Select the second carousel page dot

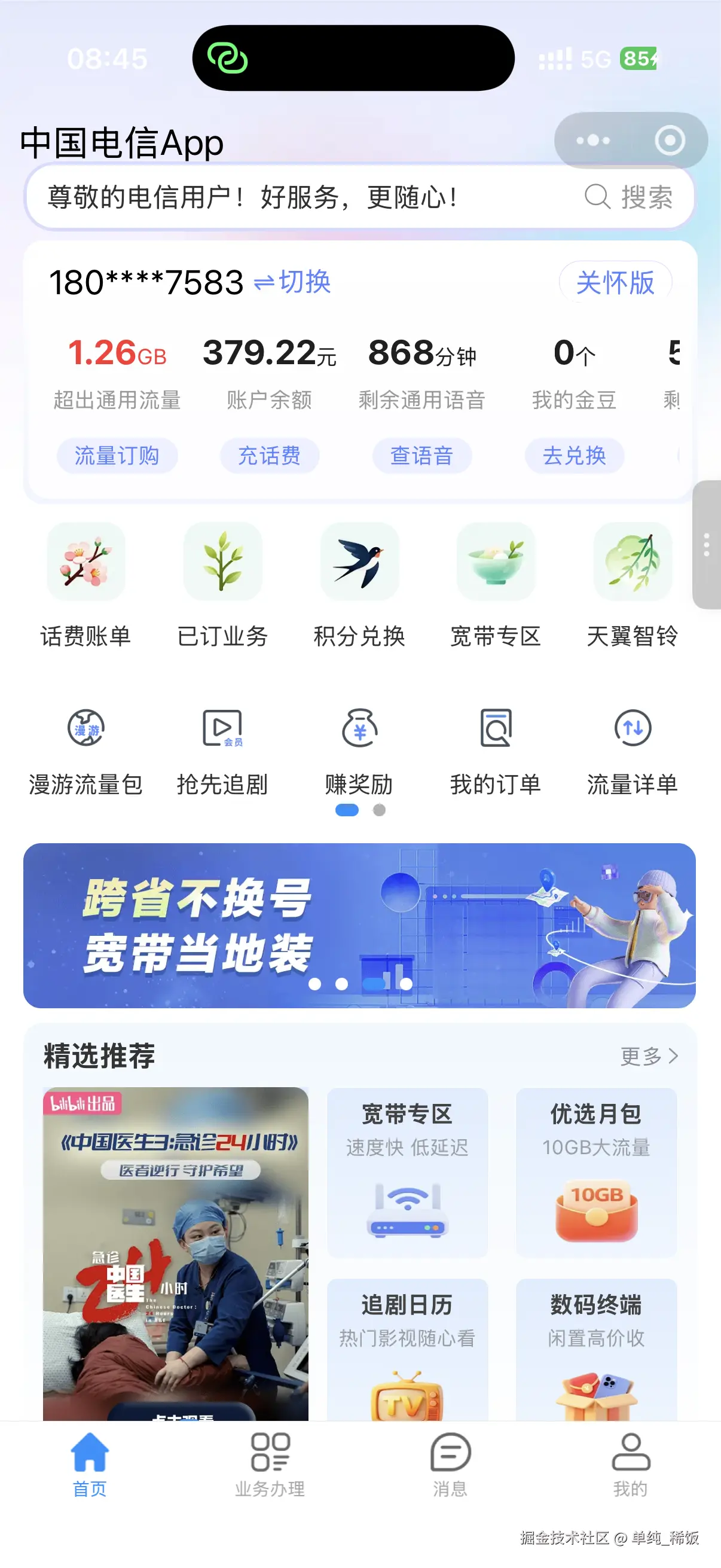point(378,811)
